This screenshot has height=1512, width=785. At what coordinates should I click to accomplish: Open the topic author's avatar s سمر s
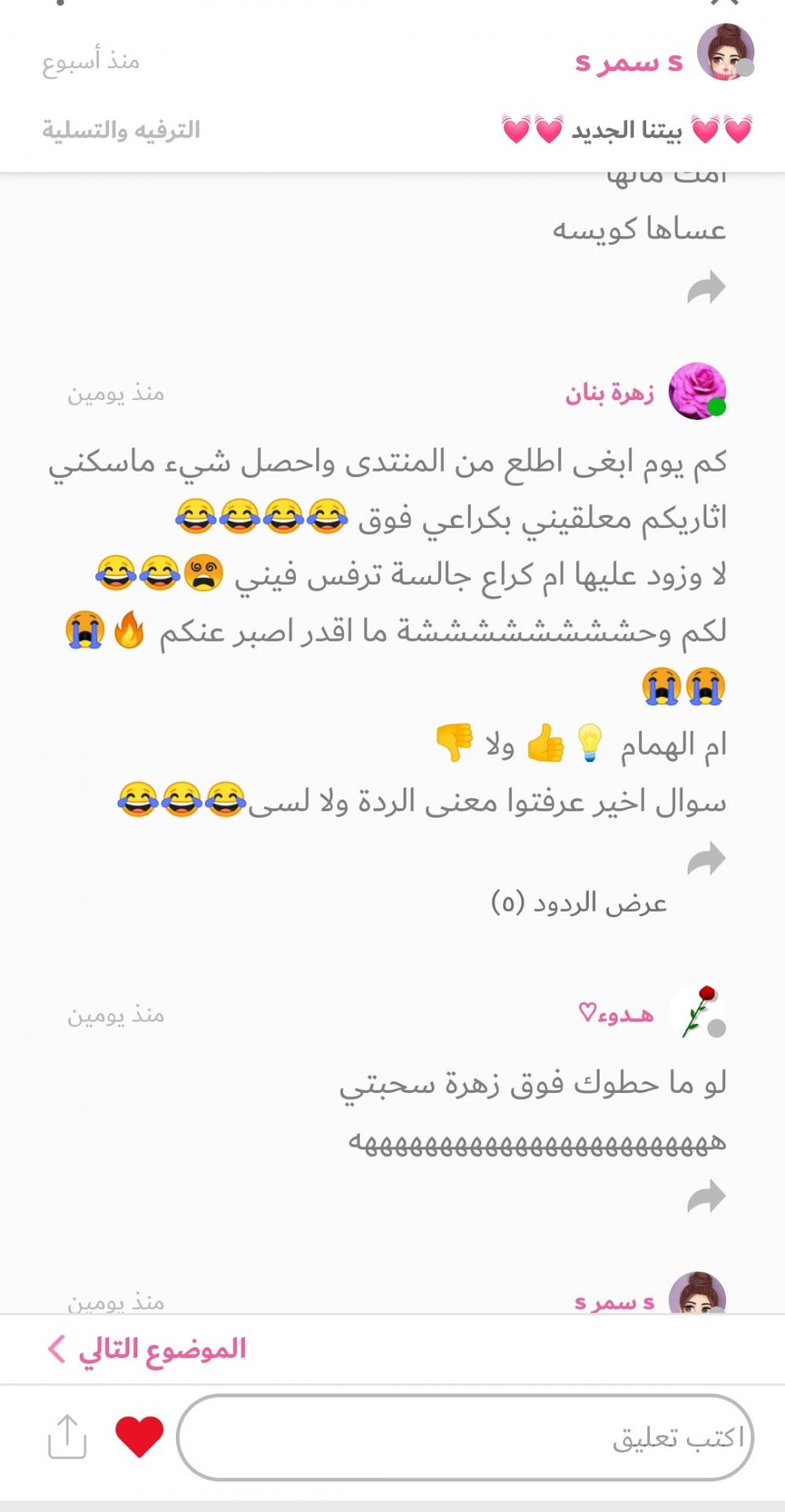pos(725,53)
